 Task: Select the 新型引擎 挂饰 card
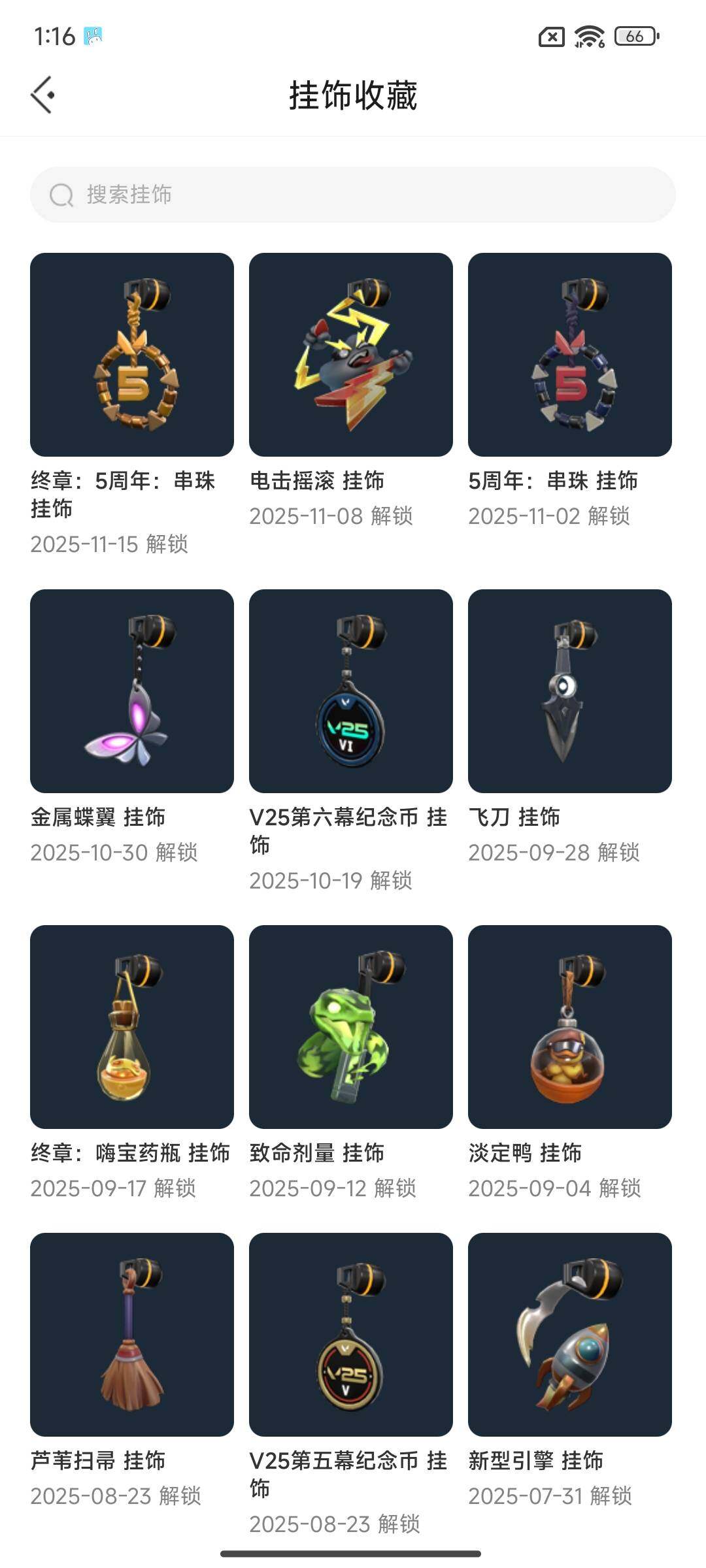tap(570, 1335)
